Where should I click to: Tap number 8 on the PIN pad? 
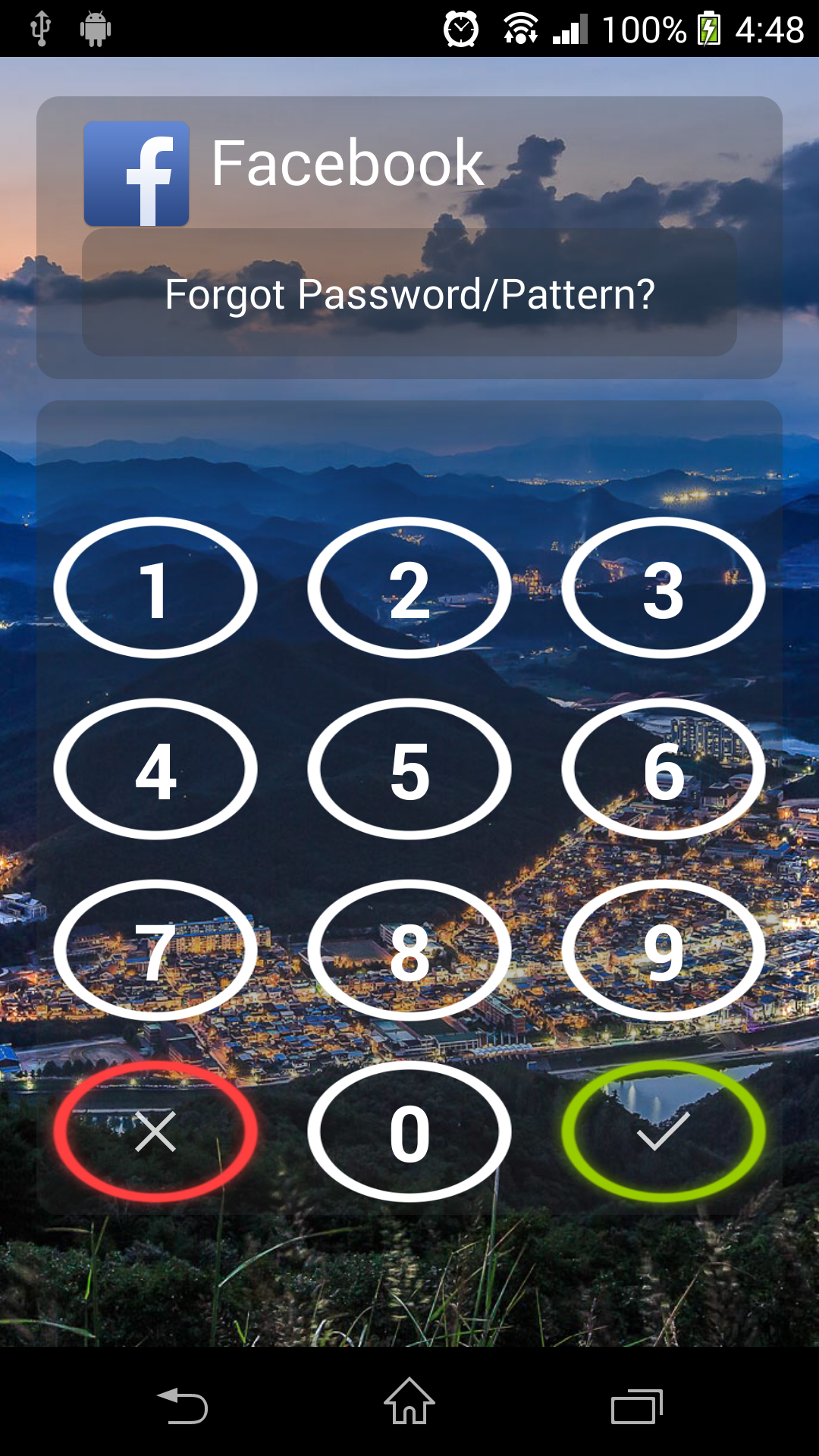(x=409, y=950)
